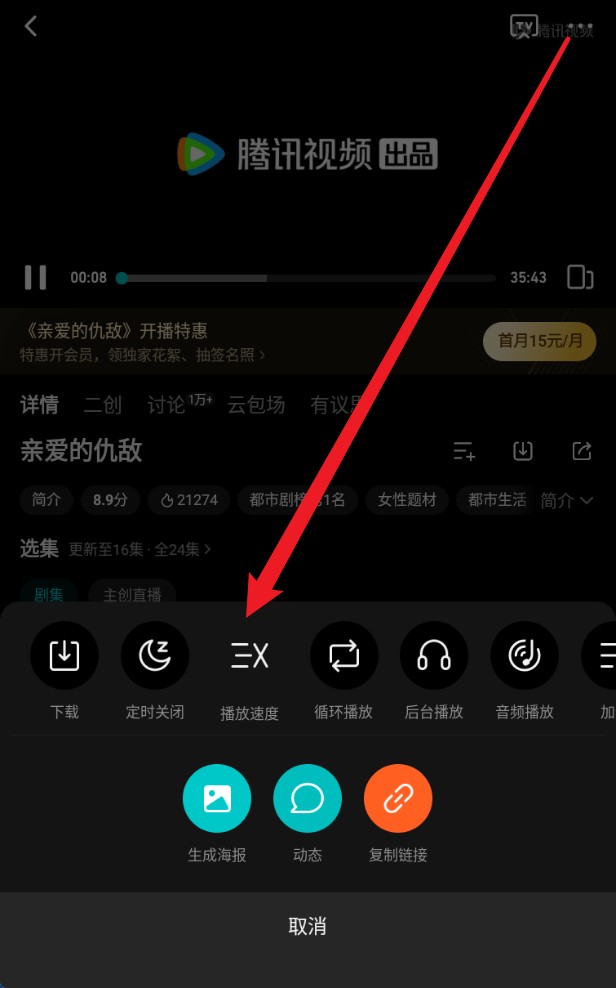Tap 复制链接 to copy link

pos(398,798)
